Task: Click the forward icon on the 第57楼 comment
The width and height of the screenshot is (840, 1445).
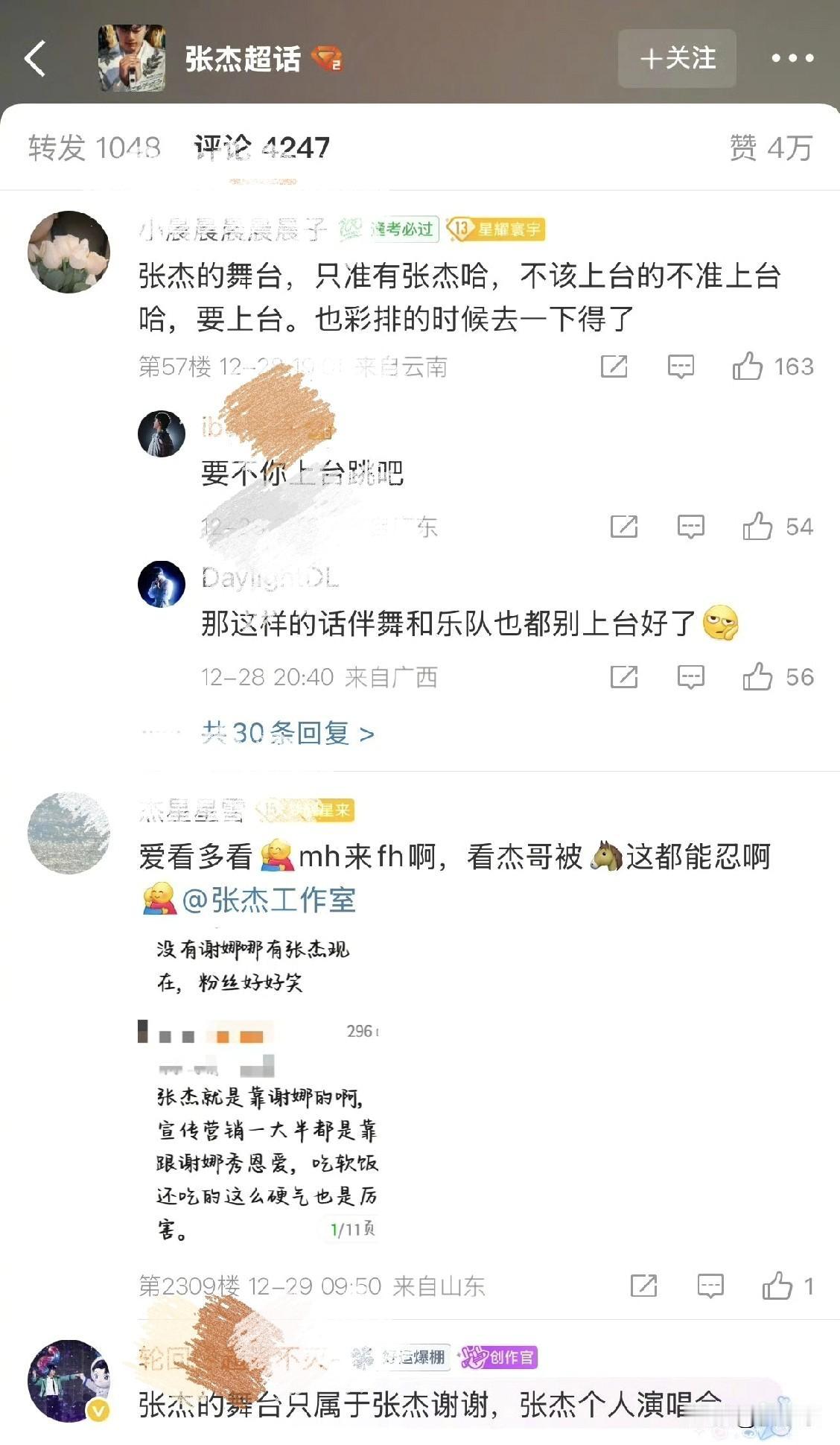Action: (x=614, y=366)
